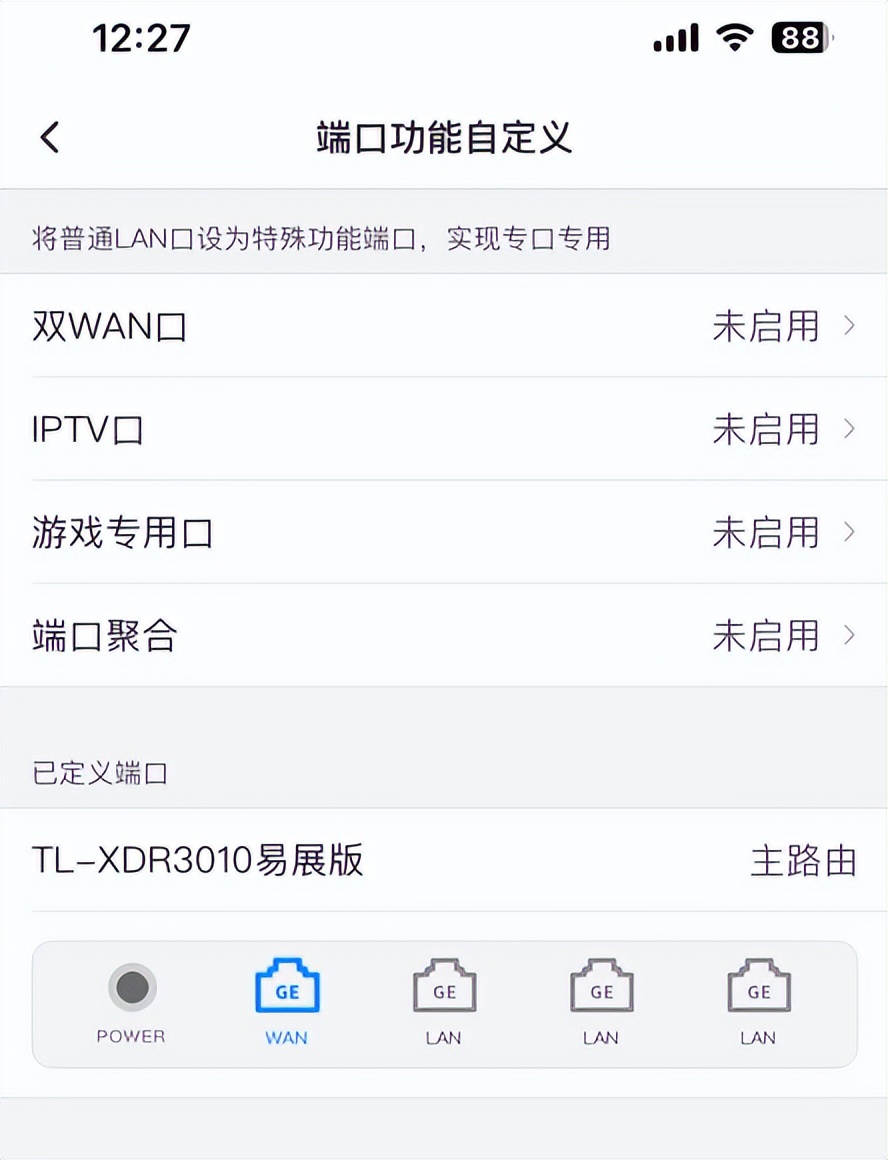This screenshot has width=888, height=1160.
Task: Tap the 主路由 label
Action: (x=802, y=862)
